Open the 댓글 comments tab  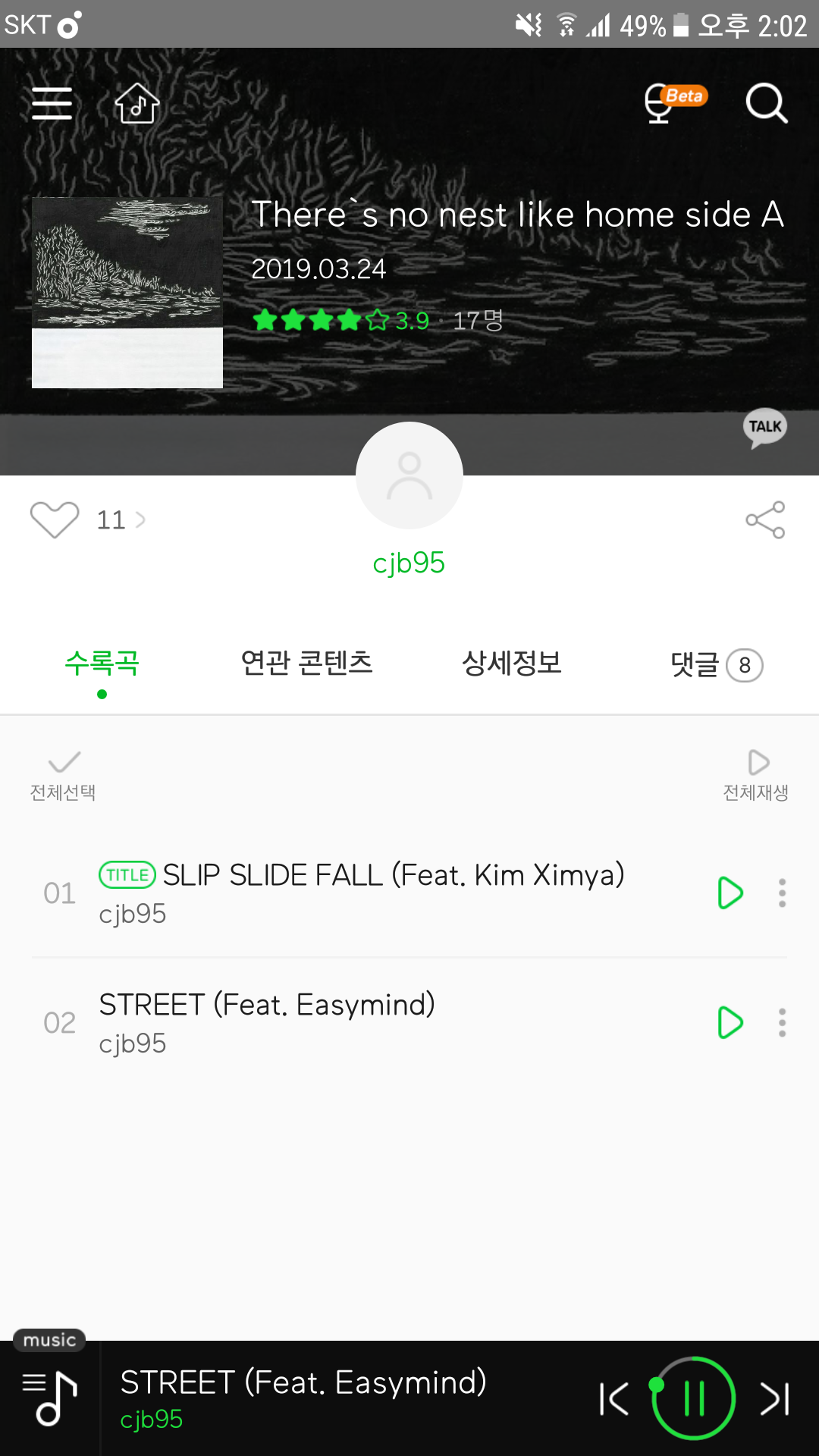coord(715,665)
